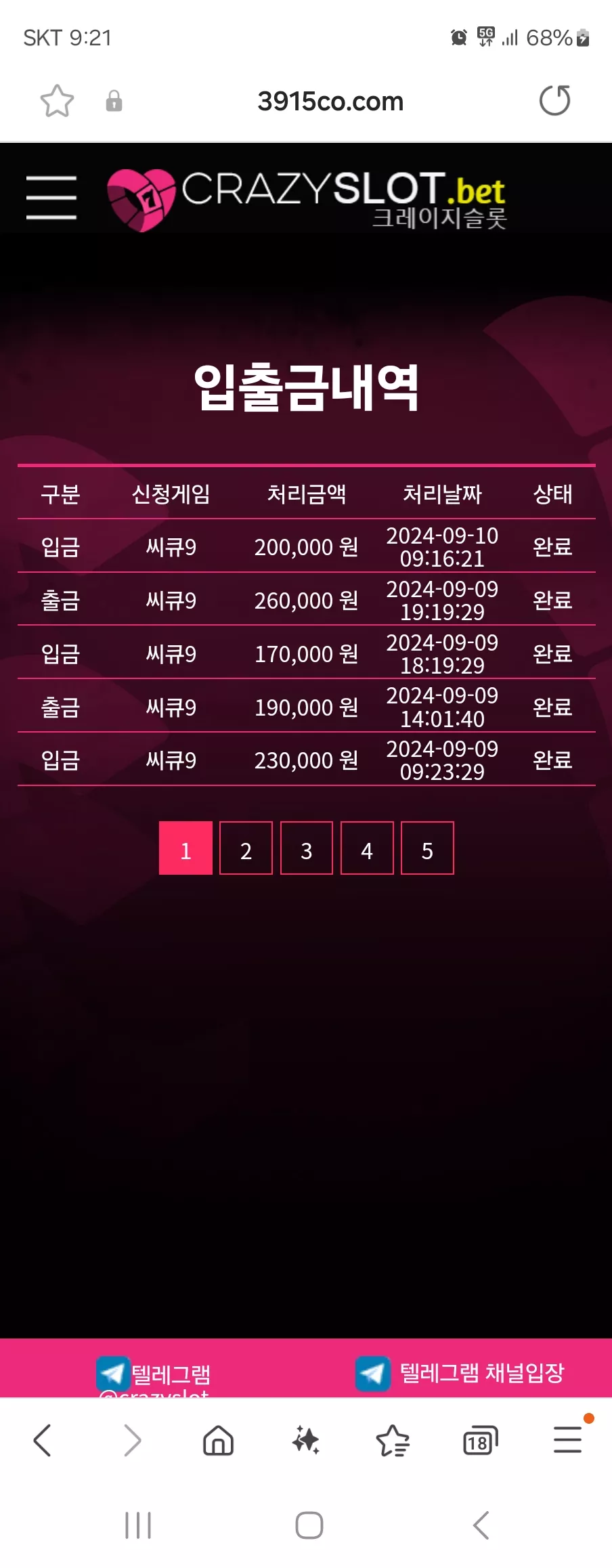Open the browser home page
612x1568 pixels.
[x=218, y=1440]
